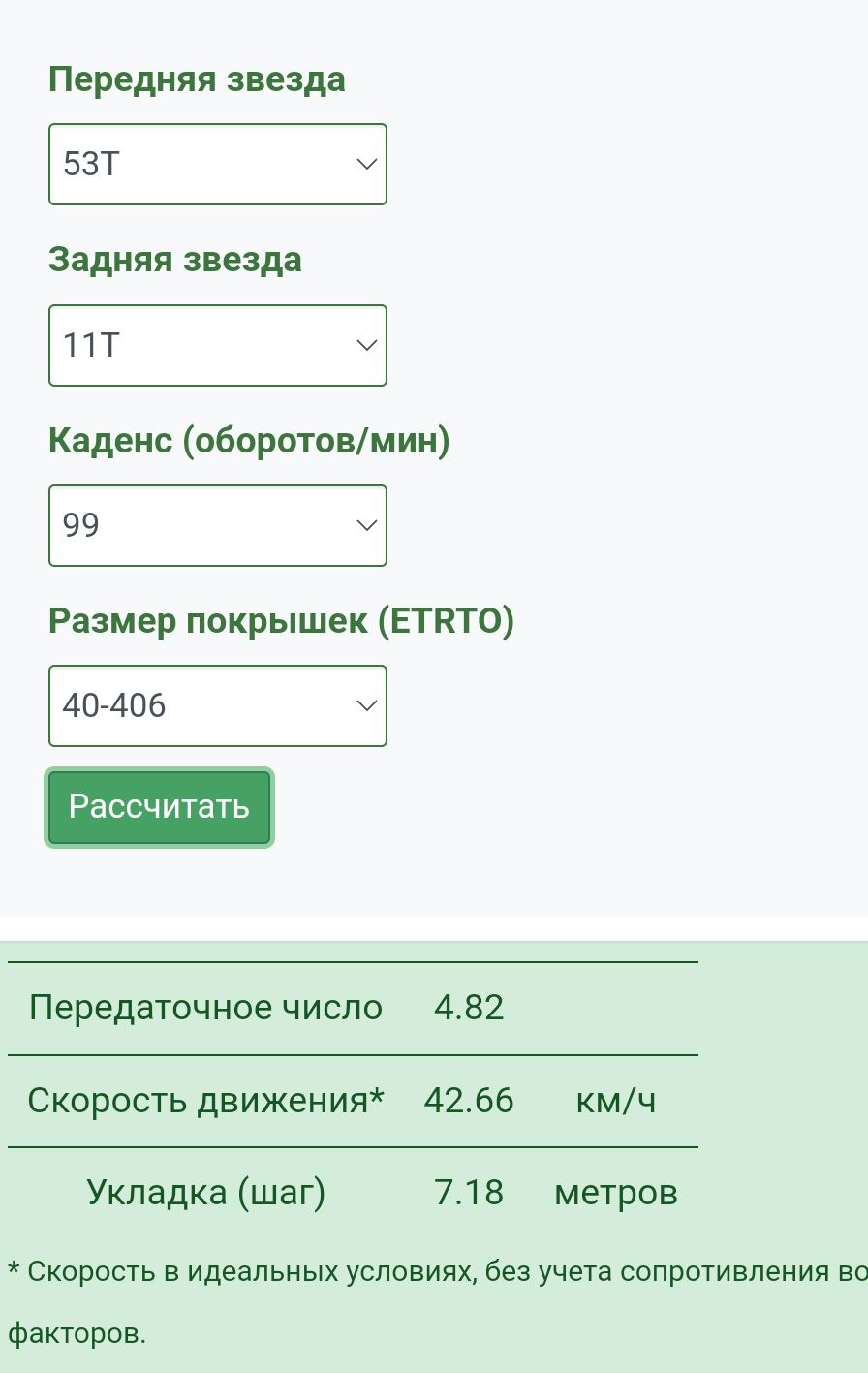868x1373 pixels.
Task: Expand the Задняя звезда dropdown showing 11T
Action: coord(217,345)
